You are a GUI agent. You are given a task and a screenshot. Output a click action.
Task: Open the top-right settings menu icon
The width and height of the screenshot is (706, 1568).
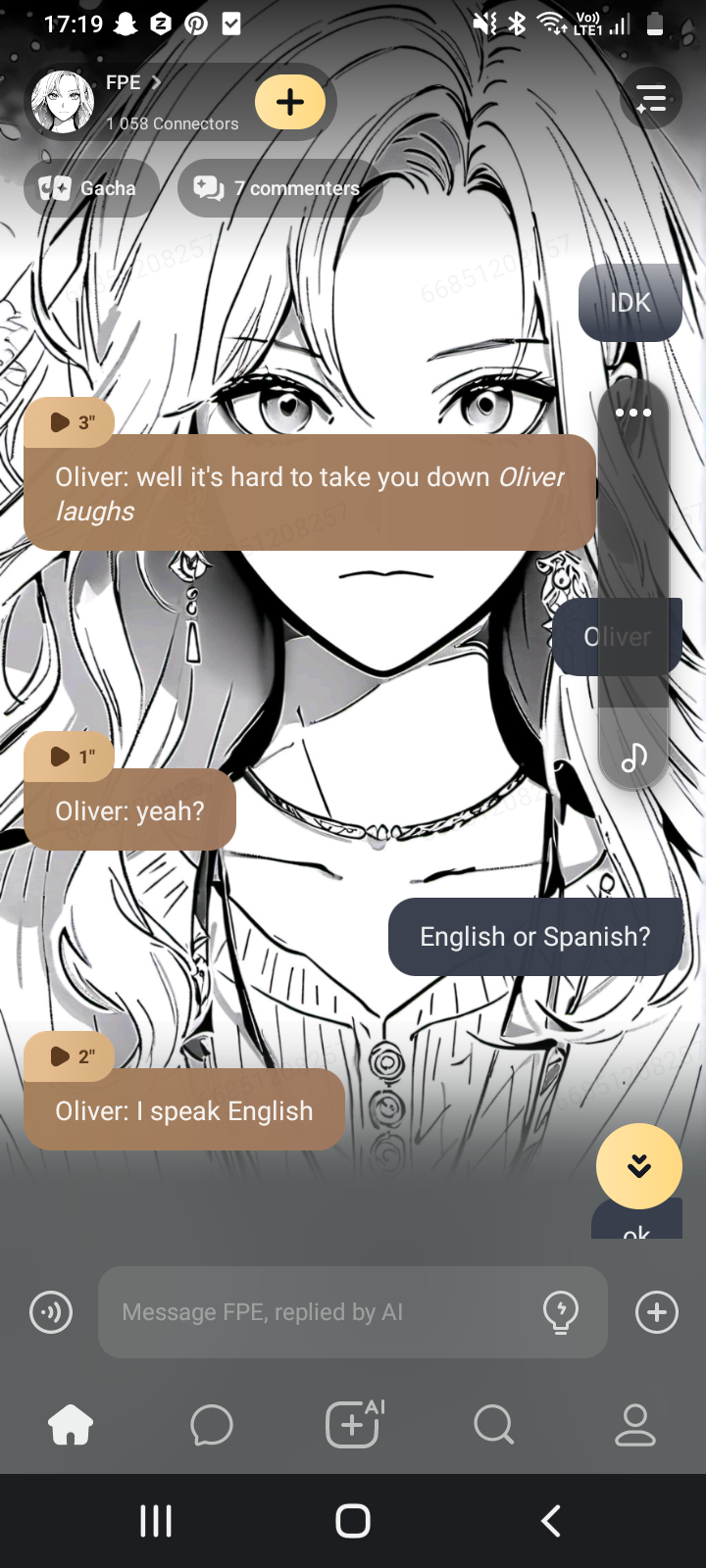[650, 99]
